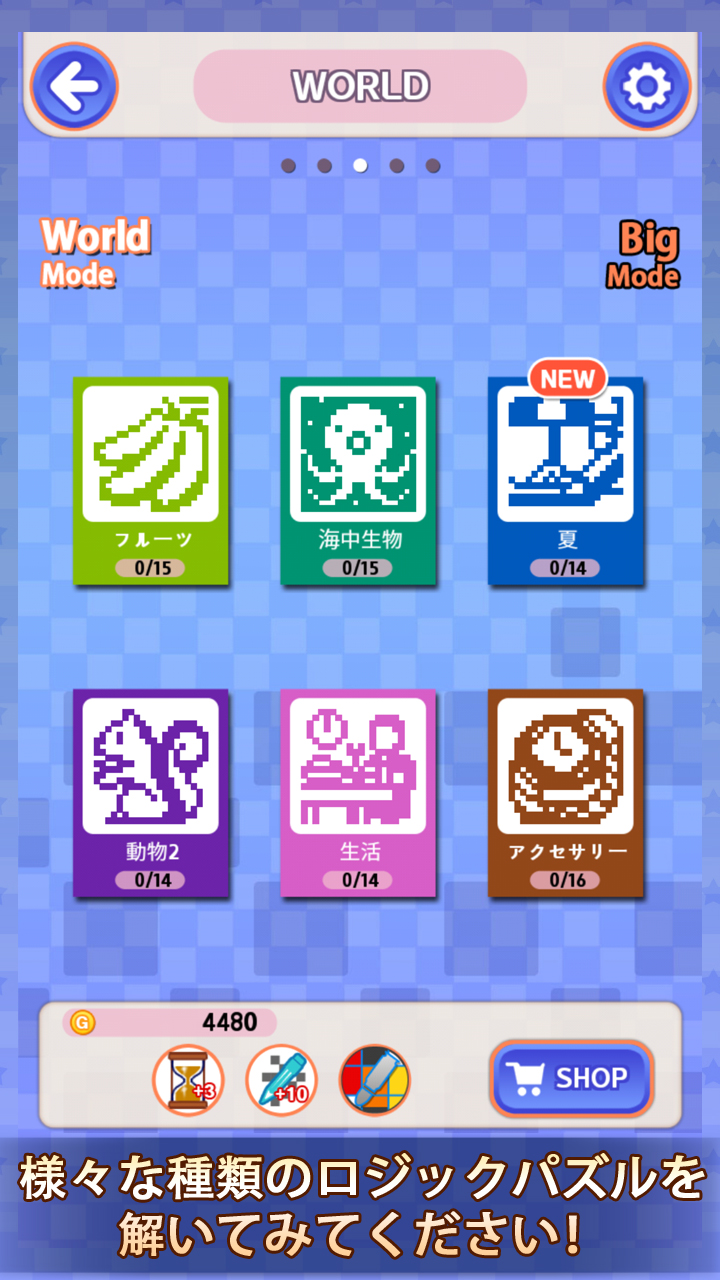Screen dimensions: 720x1280
Task: Tap the color marker item
Action: pos(375,1080)
